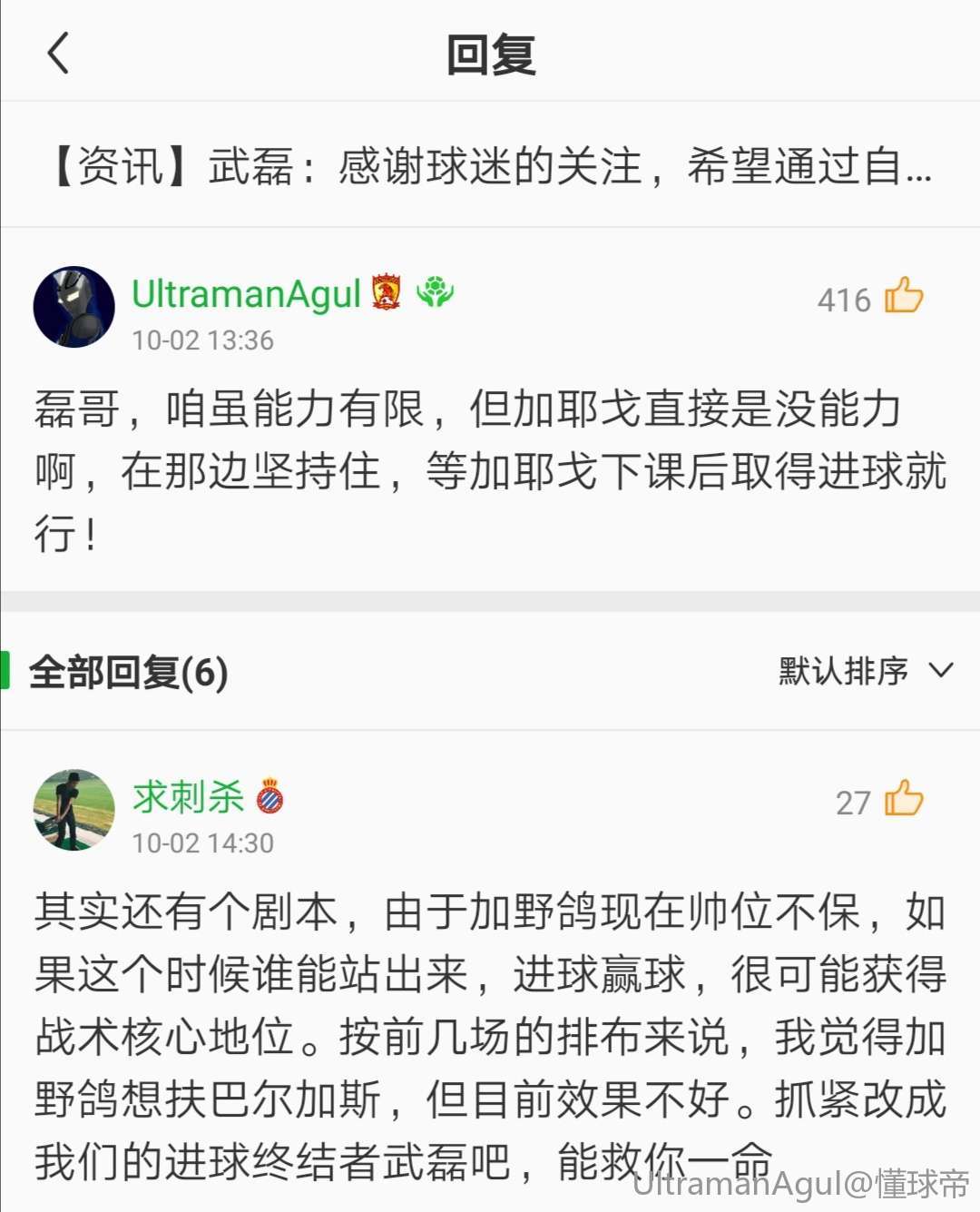Open UltramanAgul's profile avatar
Viewport: 980px width, 1212px height.
(73, 307)
